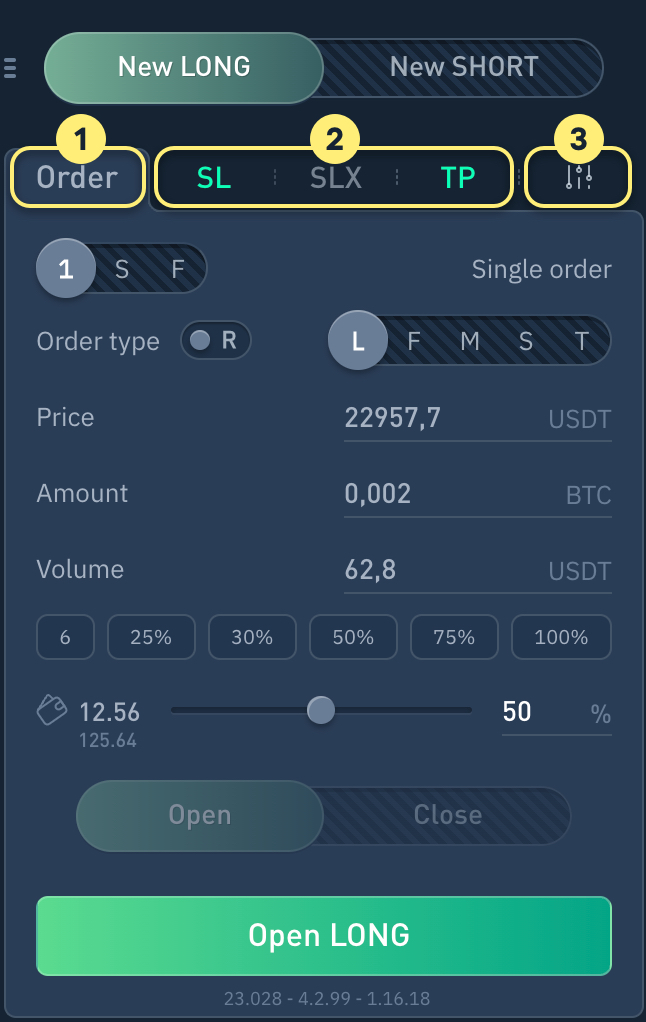Edit the Volume field in USDT

[440, 569]
